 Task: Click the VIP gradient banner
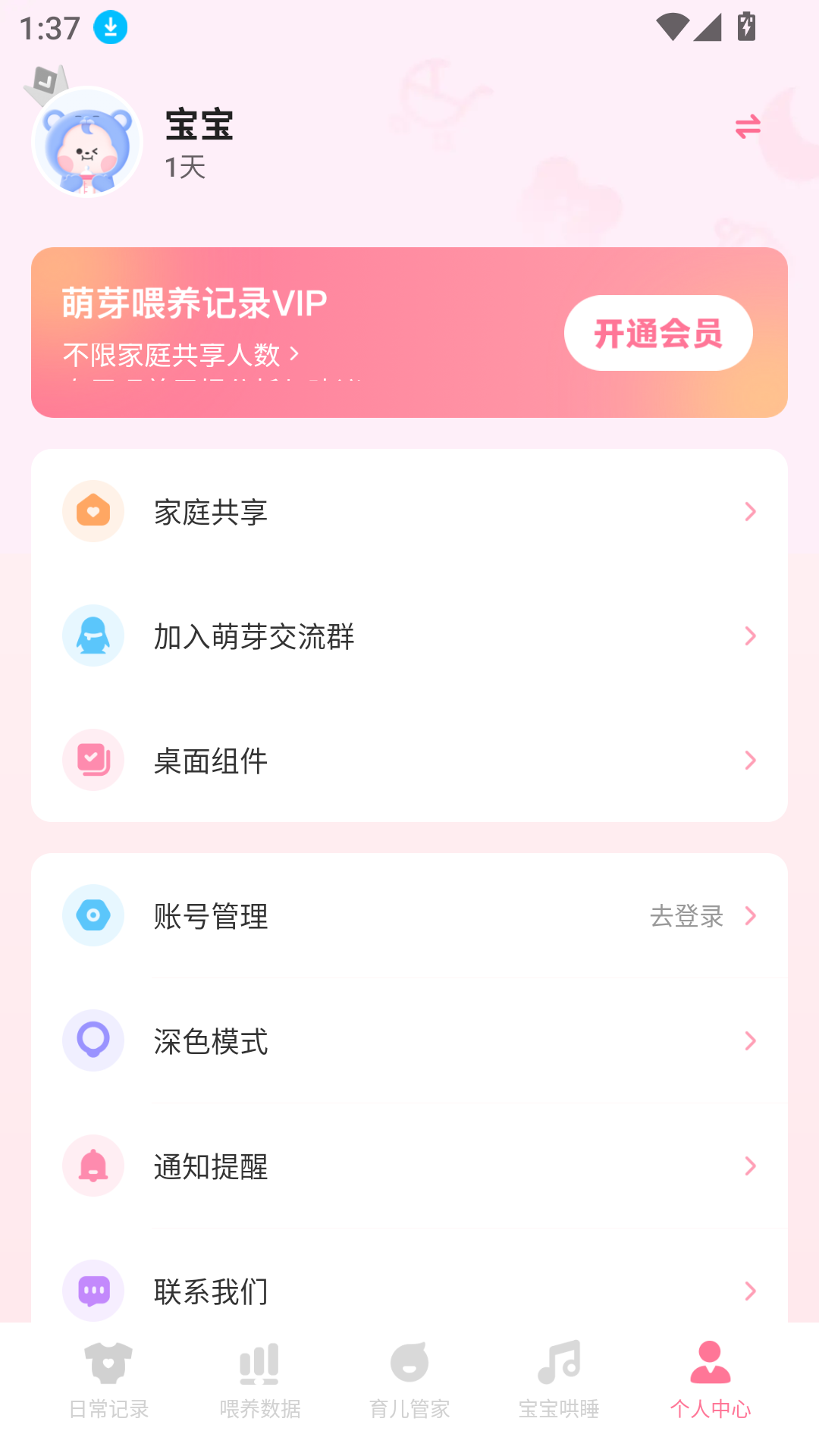click(409, 333)
